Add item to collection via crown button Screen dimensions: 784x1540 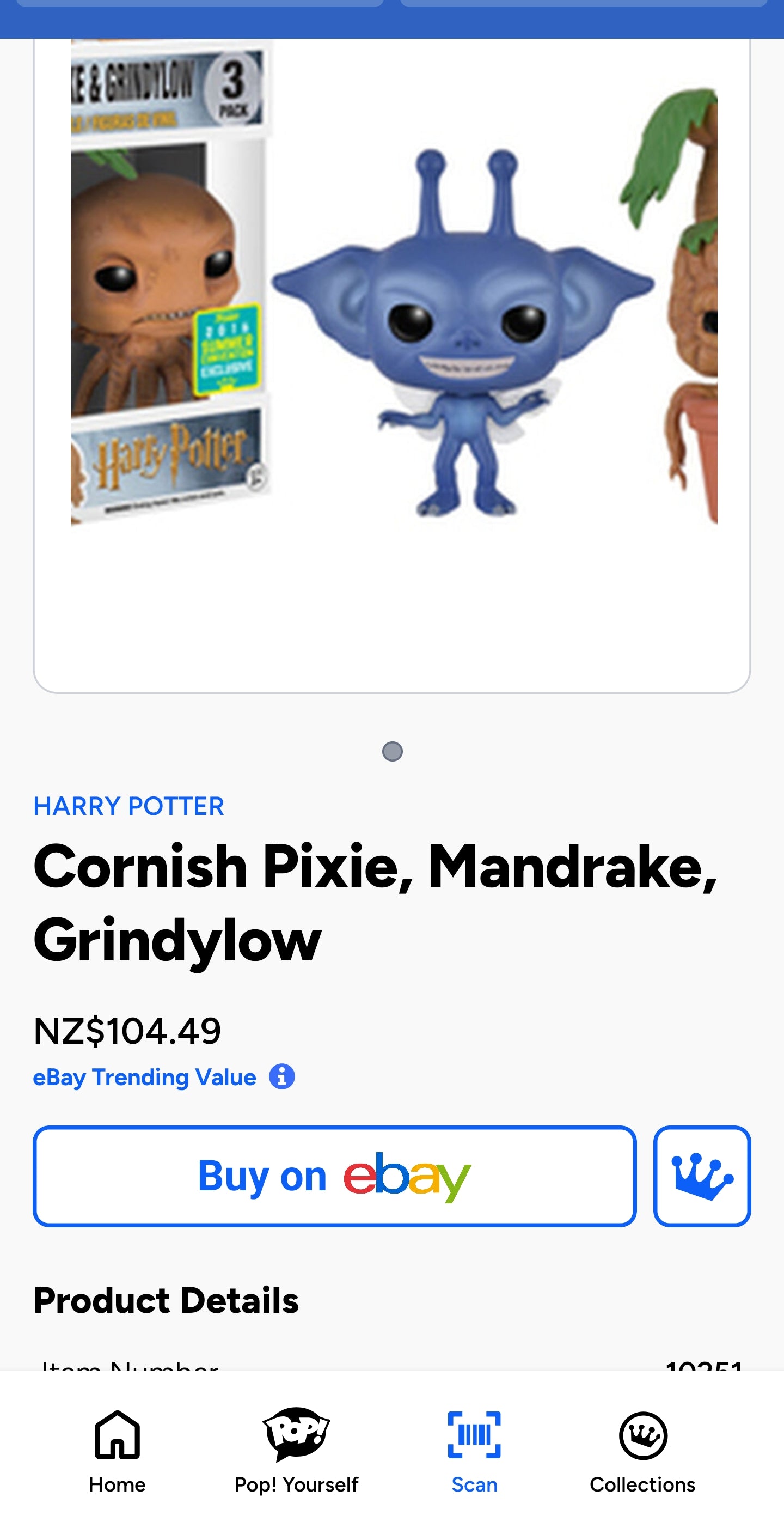point(702,1176)
